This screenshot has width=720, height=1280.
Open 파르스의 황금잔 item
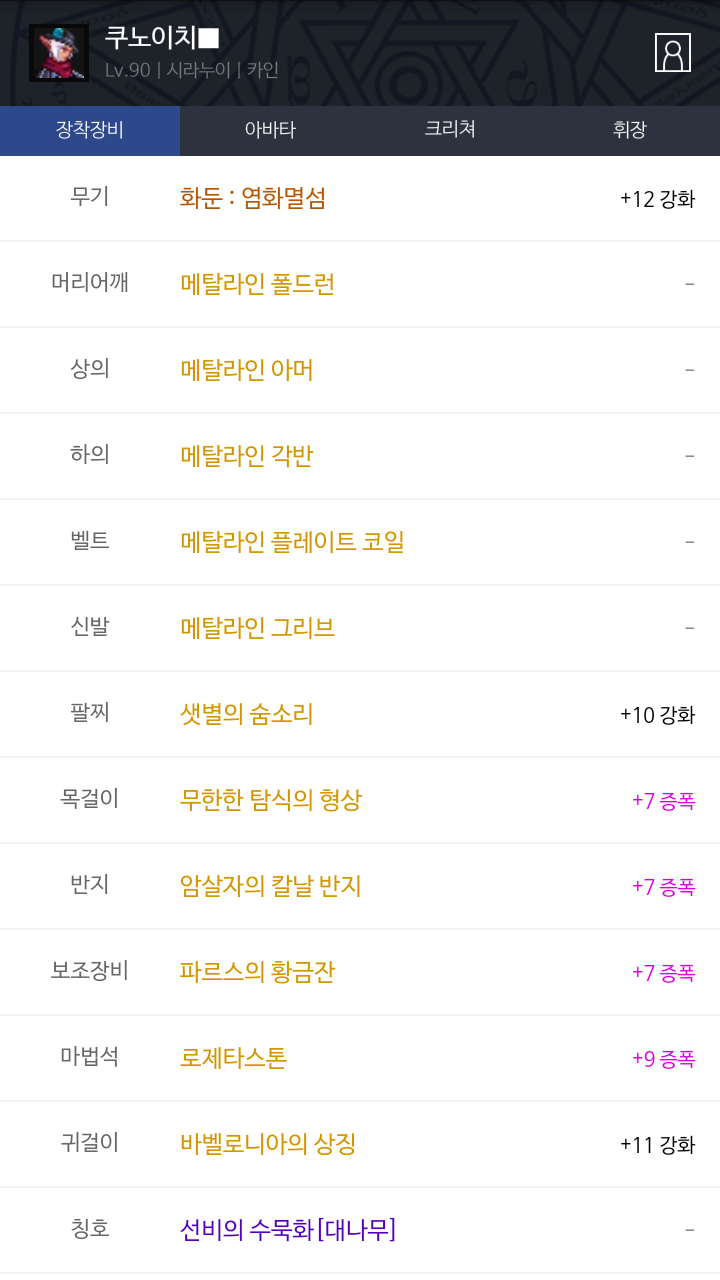tap(257, 972)
